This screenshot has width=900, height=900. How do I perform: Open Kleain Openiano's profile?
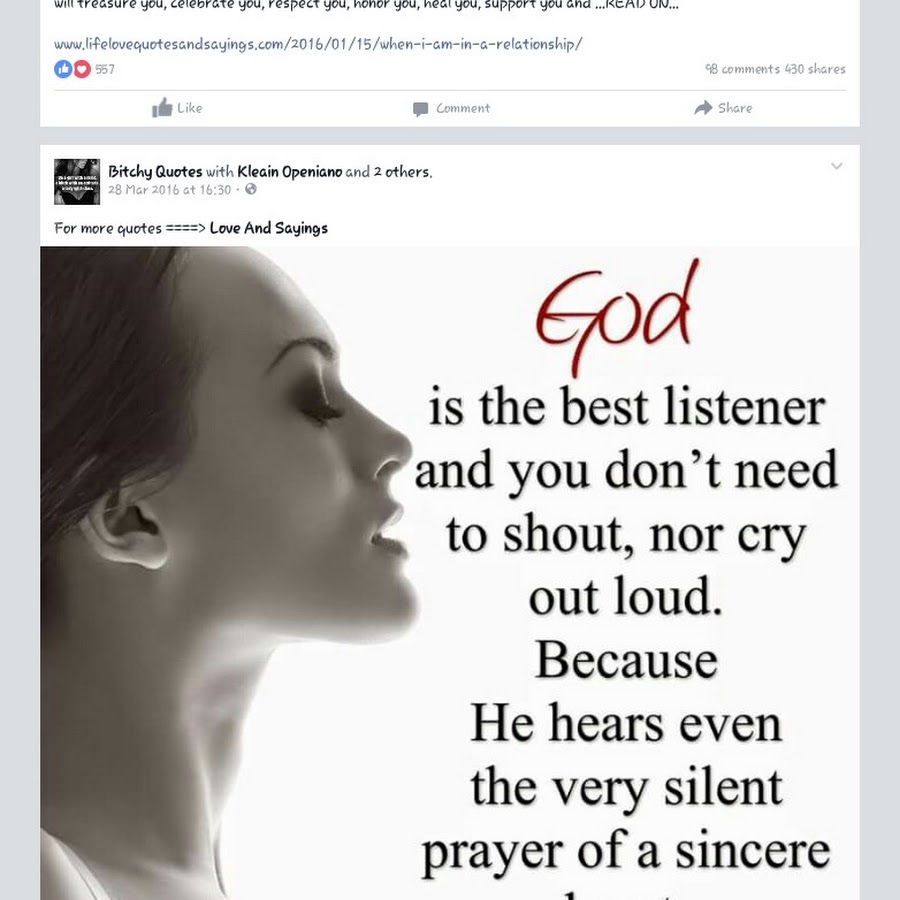(289, 172)
